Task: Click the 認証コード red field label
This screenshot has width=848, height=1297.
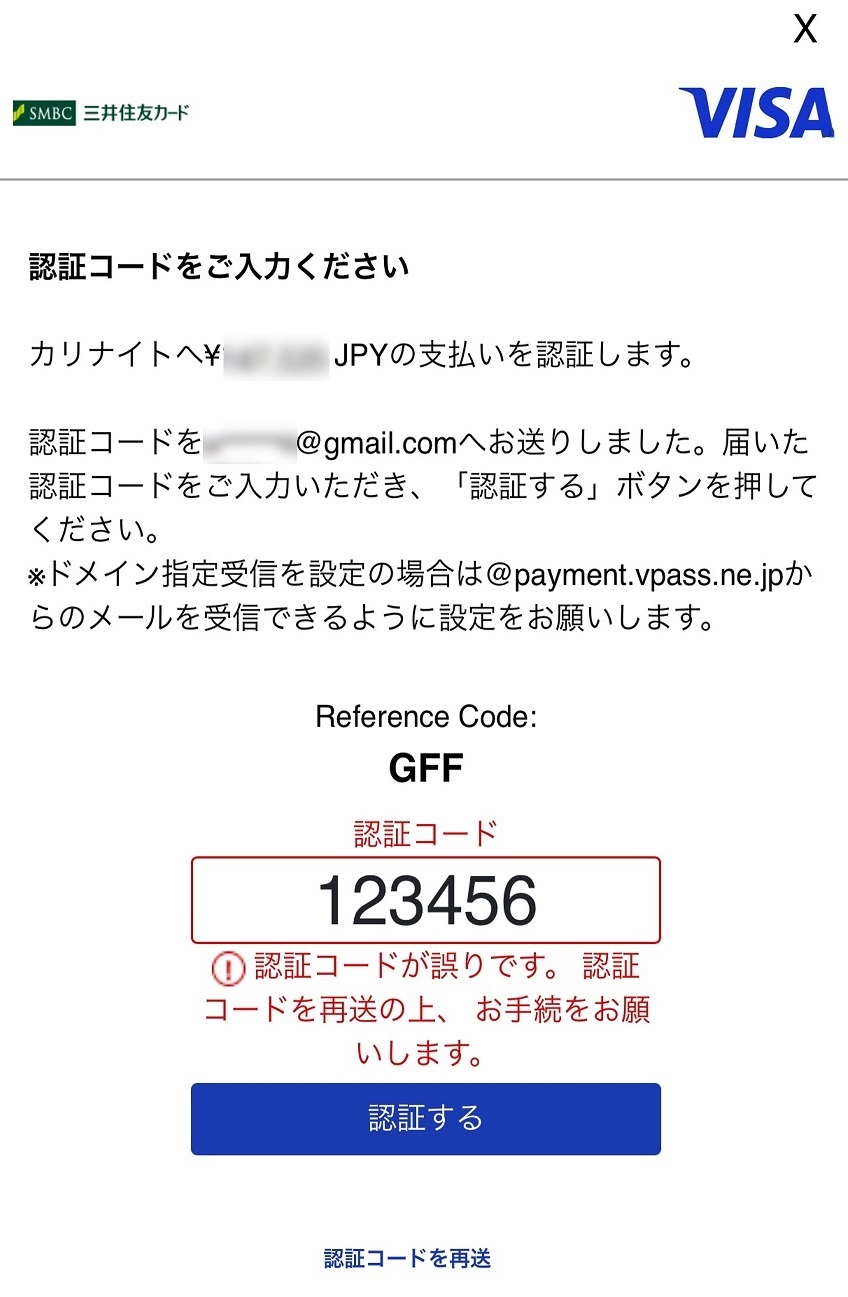Action: pyautogui.click(x=425, y=831)
